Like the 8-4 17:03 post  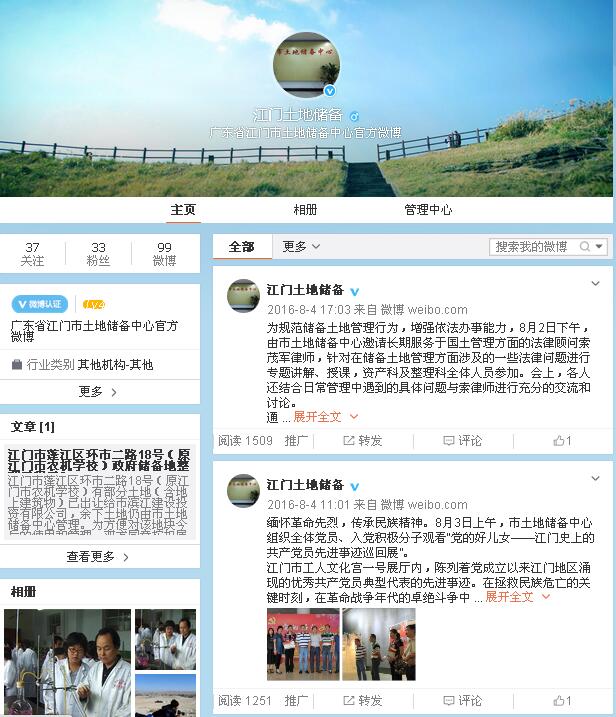(x=563, y=440)
